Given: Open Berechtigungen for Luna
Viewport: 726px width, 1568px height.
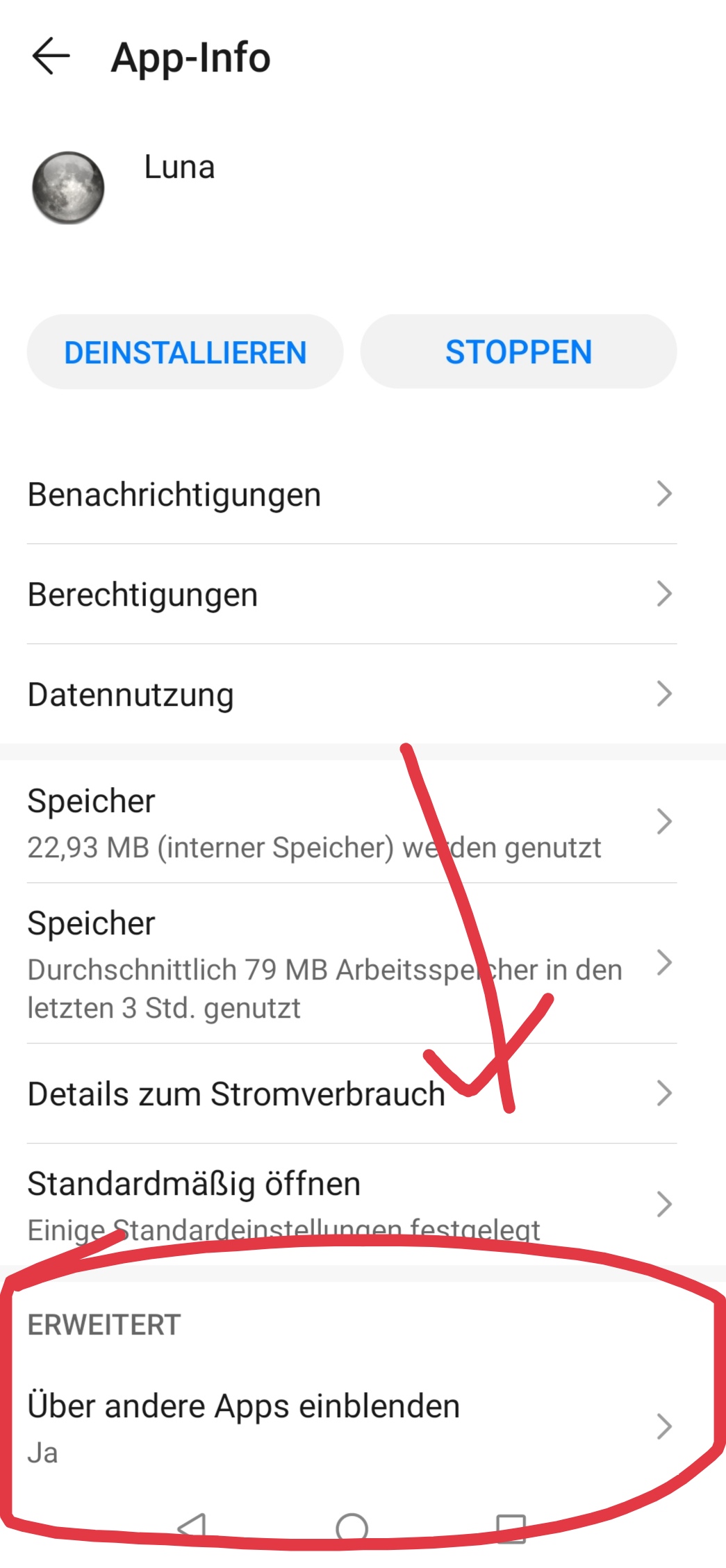Looking at the screenshot, I should point(351,595).
